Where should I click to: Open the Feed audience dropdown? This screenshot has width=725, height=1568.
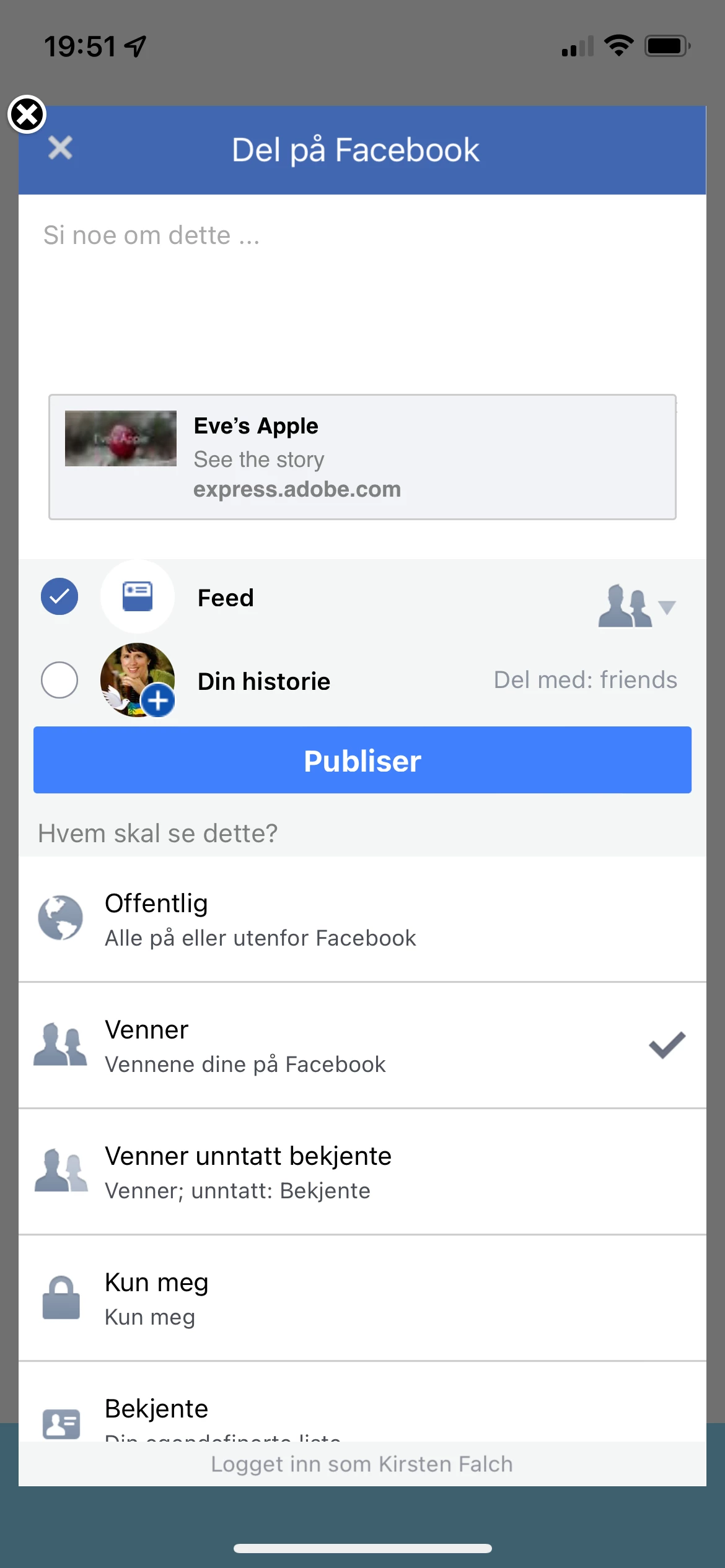(x=636, y=606)
